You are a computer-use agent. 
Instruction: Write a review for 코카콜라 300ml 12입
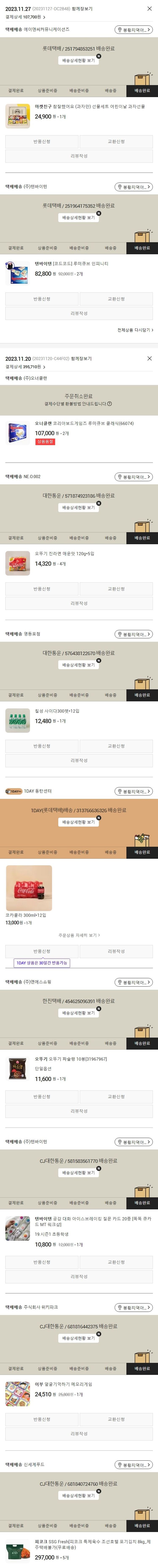coord(116,951)
